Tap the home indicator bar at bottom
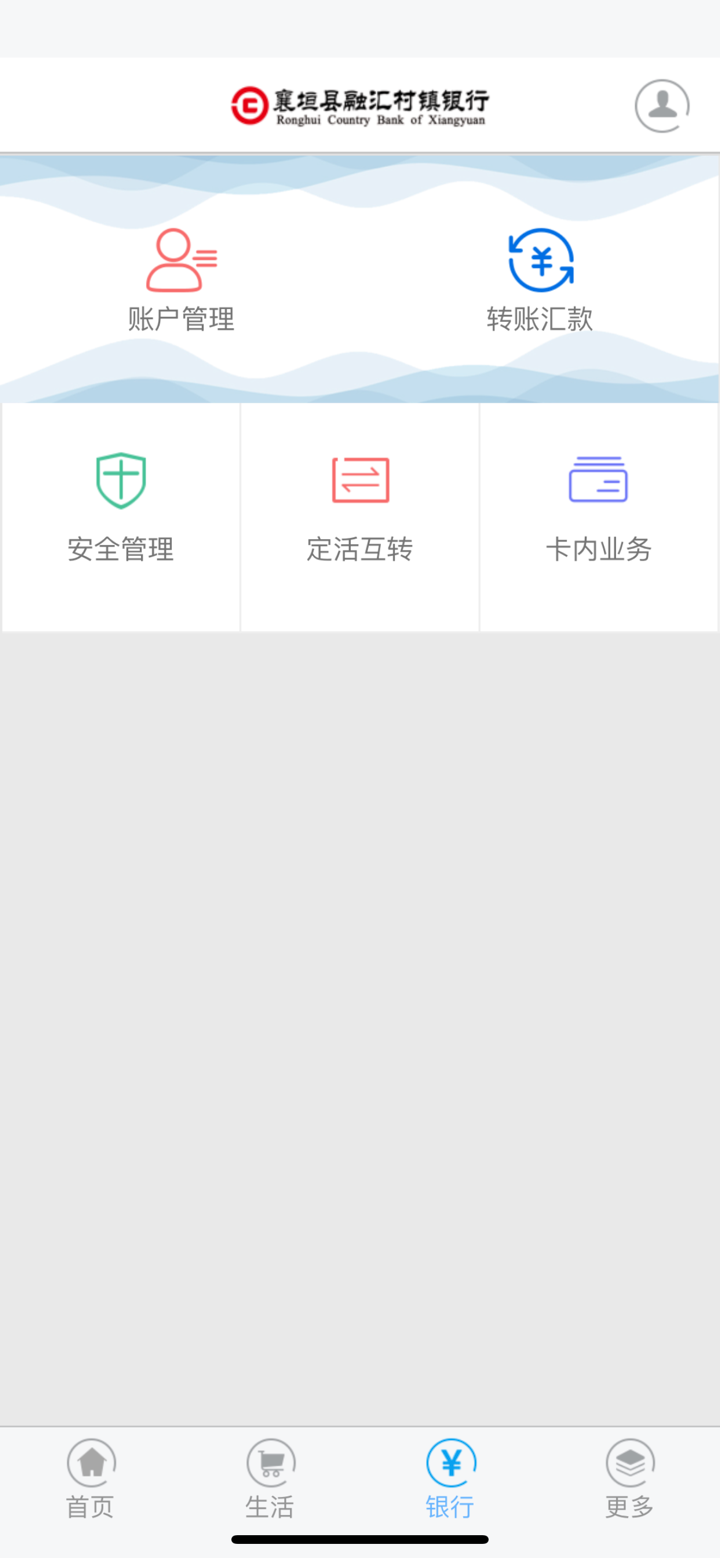This screenshot has height=1558, width=720. tap(360, 1539)
